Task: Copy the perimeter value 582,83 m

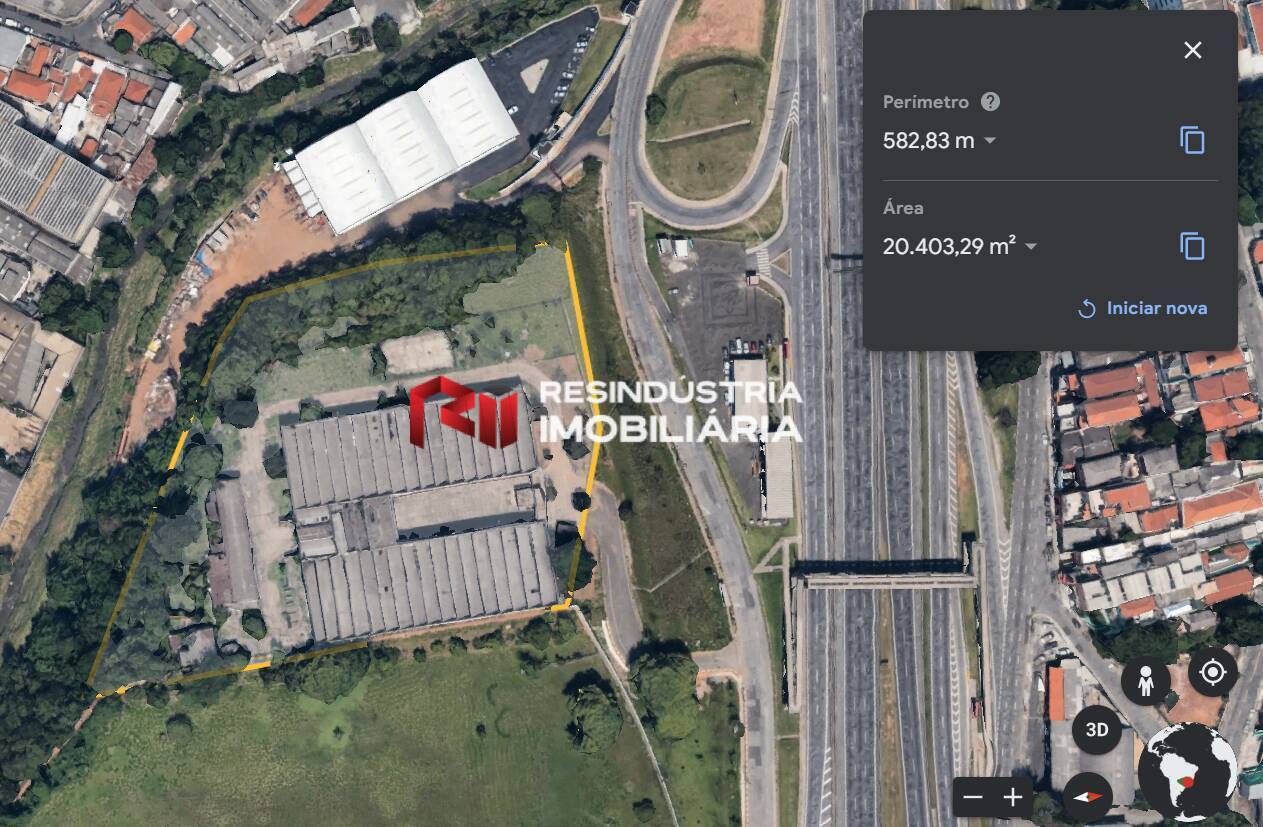Action: coord(1192,140)
